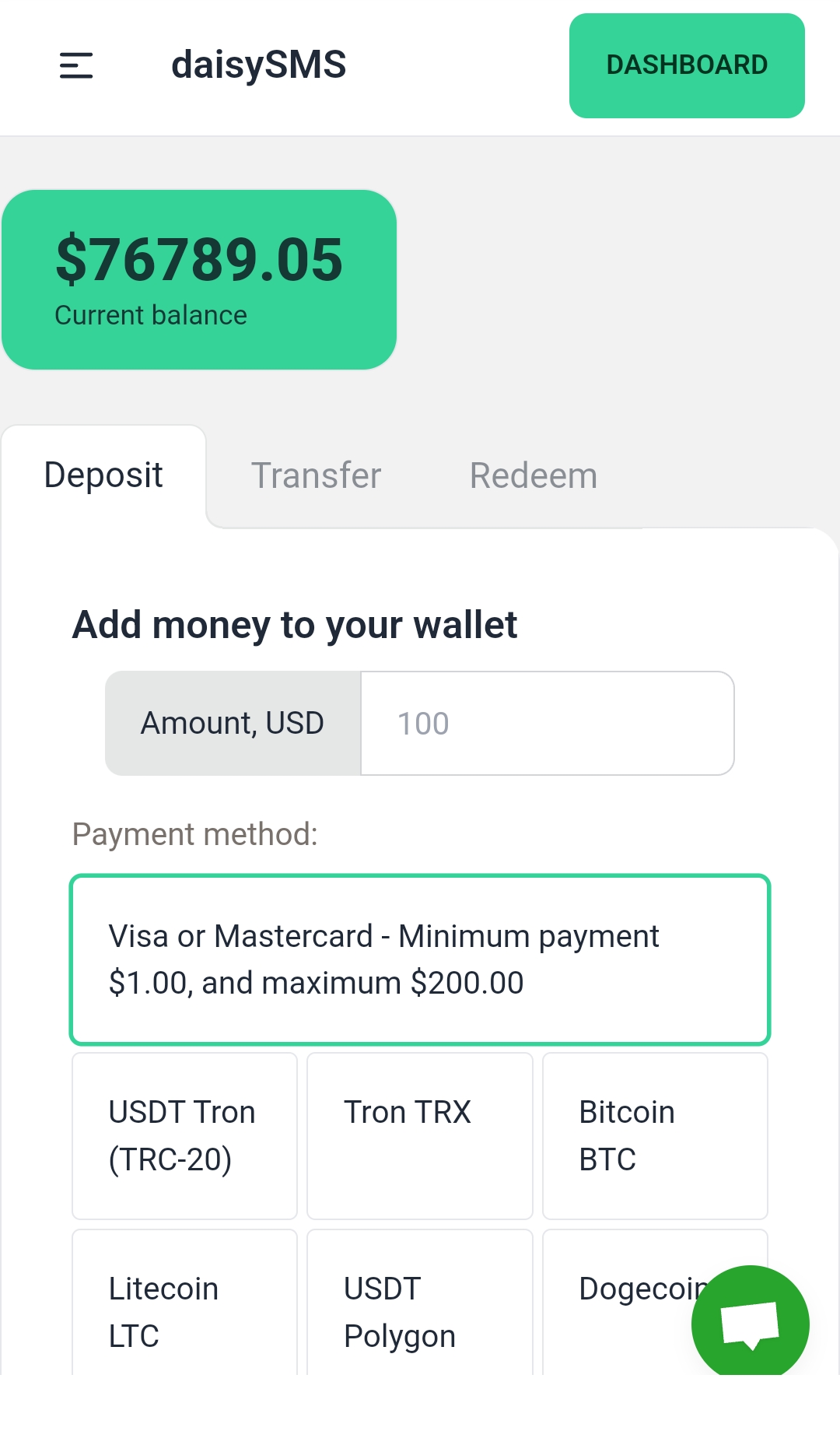The width and height of the screenshot is (840, 1452).
Task: Select Visa or Mastercard payment method
Action: coord(420,959)
